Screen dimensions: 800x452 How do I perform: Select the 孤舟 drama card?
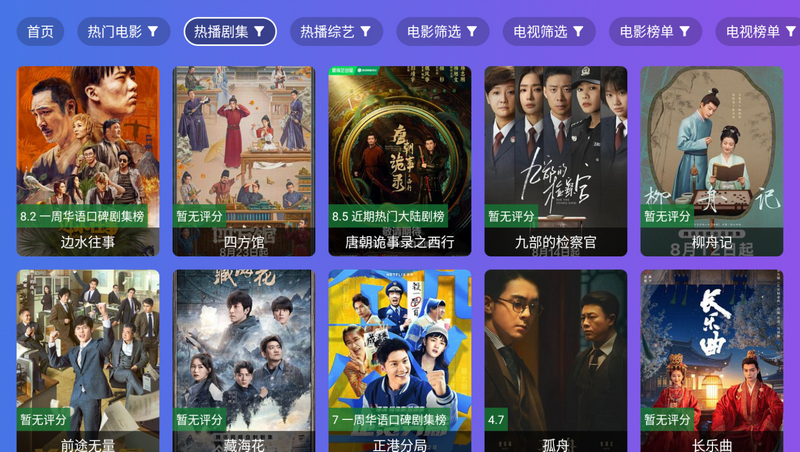[x=556, y=360]
